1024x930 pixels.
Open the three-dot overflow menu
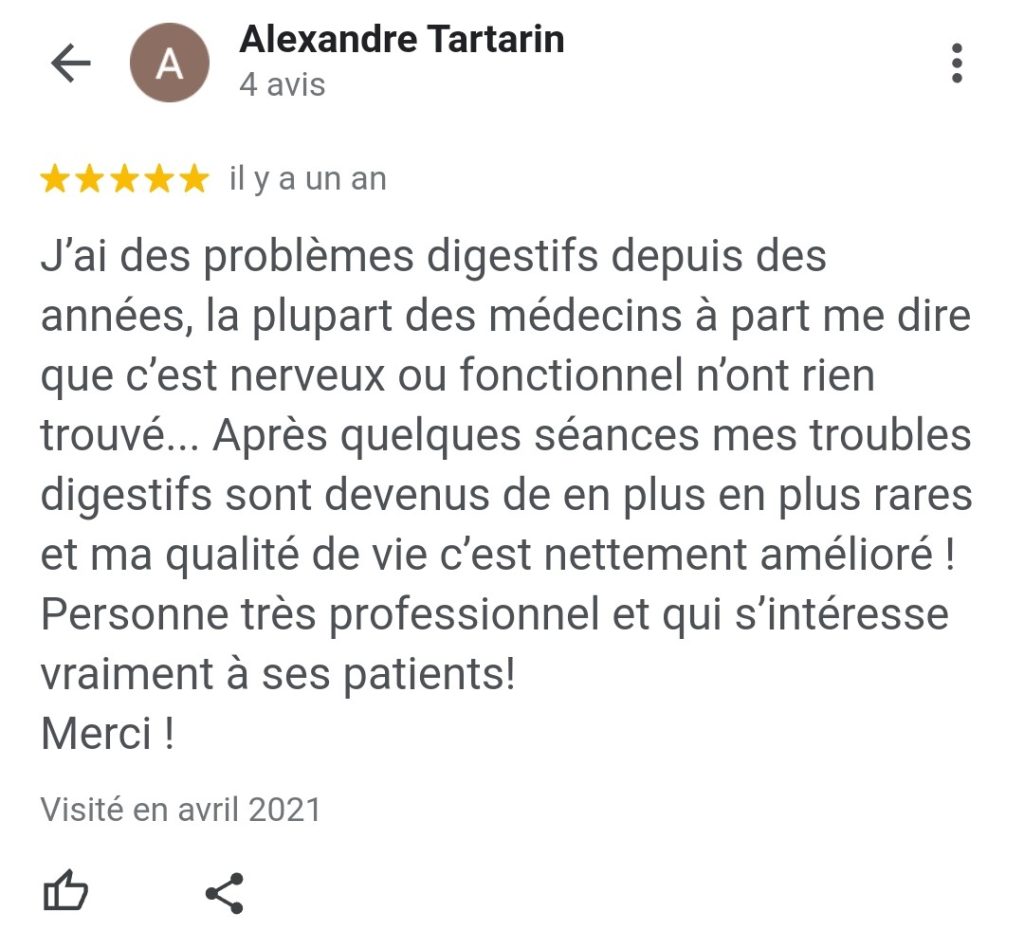[x=957, y=63]
